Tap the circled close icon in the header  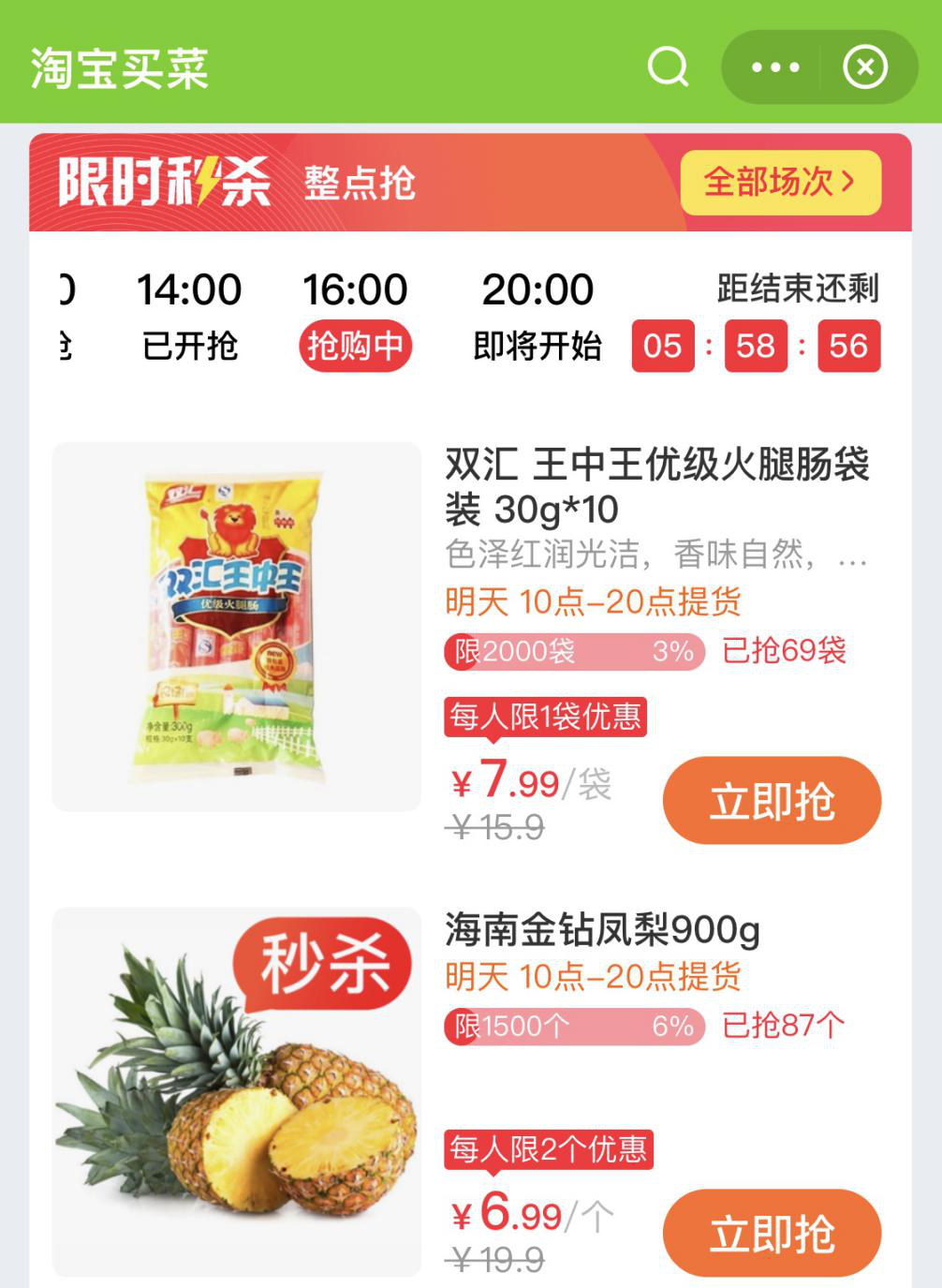[864, 67]
